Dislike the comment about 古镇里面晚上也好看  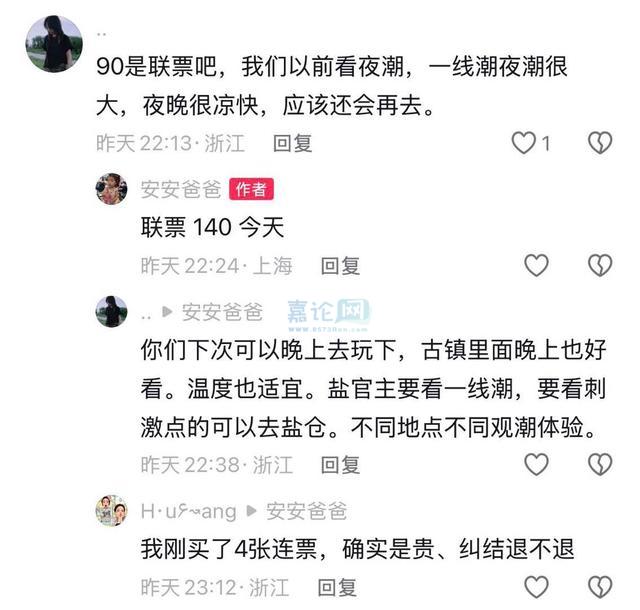pos(600,465)
